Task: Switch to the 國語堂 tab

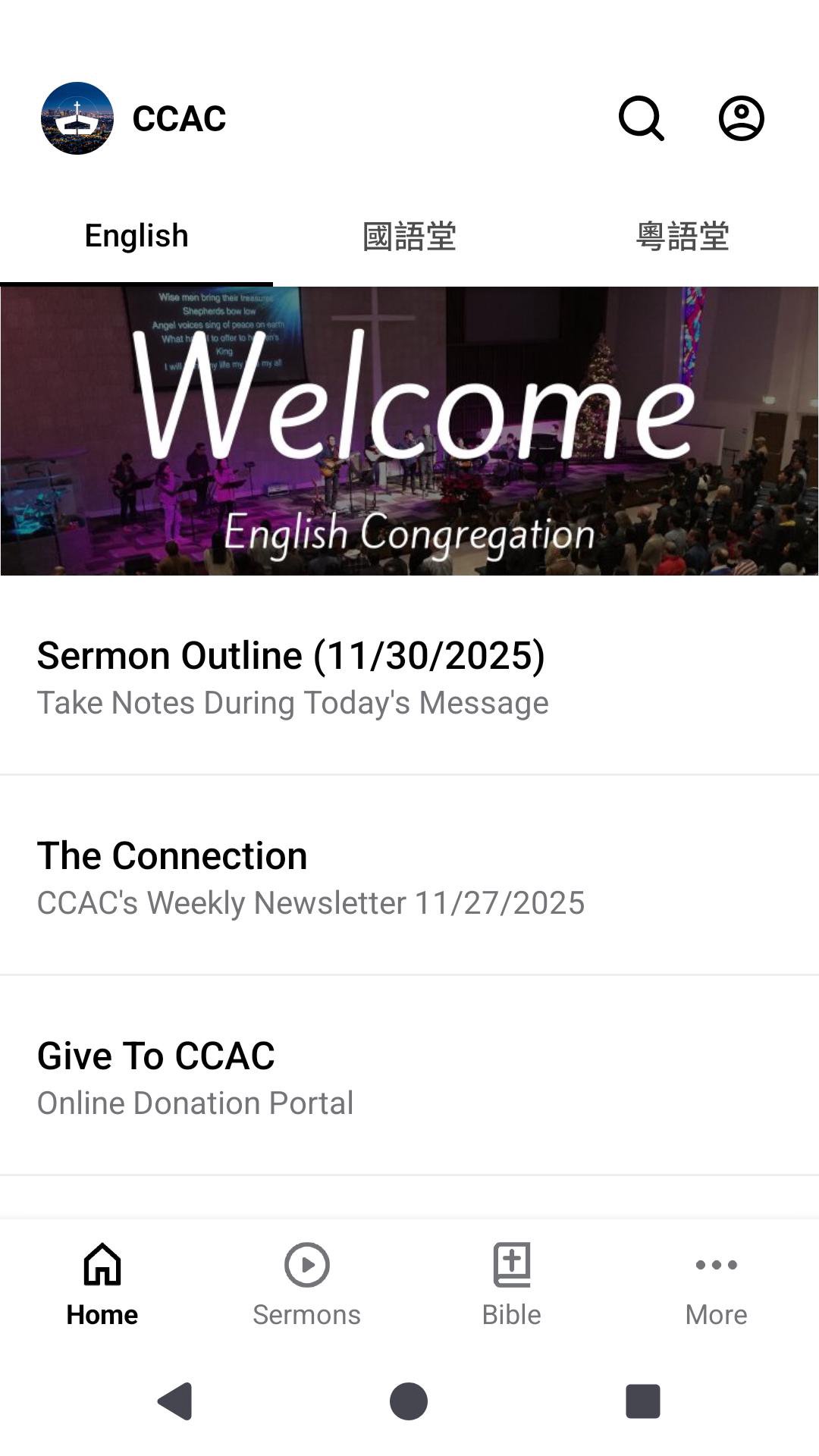Action: (409, 236)
